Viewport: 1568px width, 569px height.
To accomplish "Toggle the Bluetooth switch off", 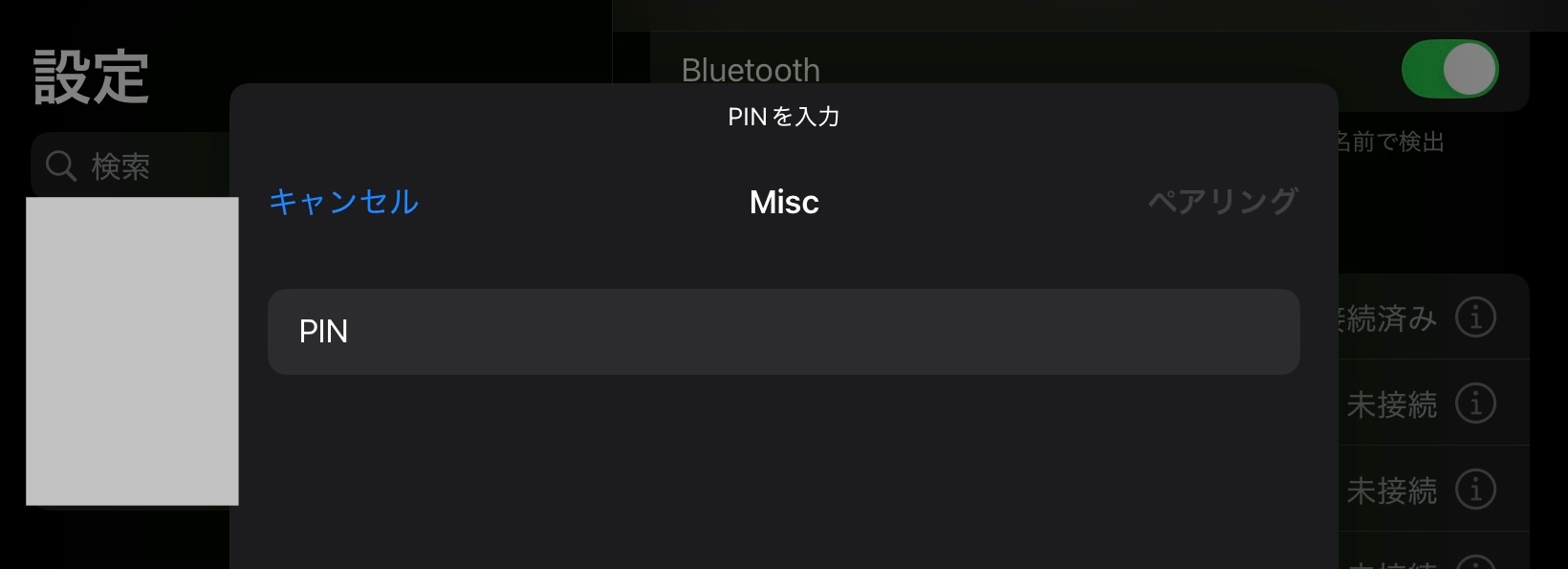I will click(x=1449, y=69).
